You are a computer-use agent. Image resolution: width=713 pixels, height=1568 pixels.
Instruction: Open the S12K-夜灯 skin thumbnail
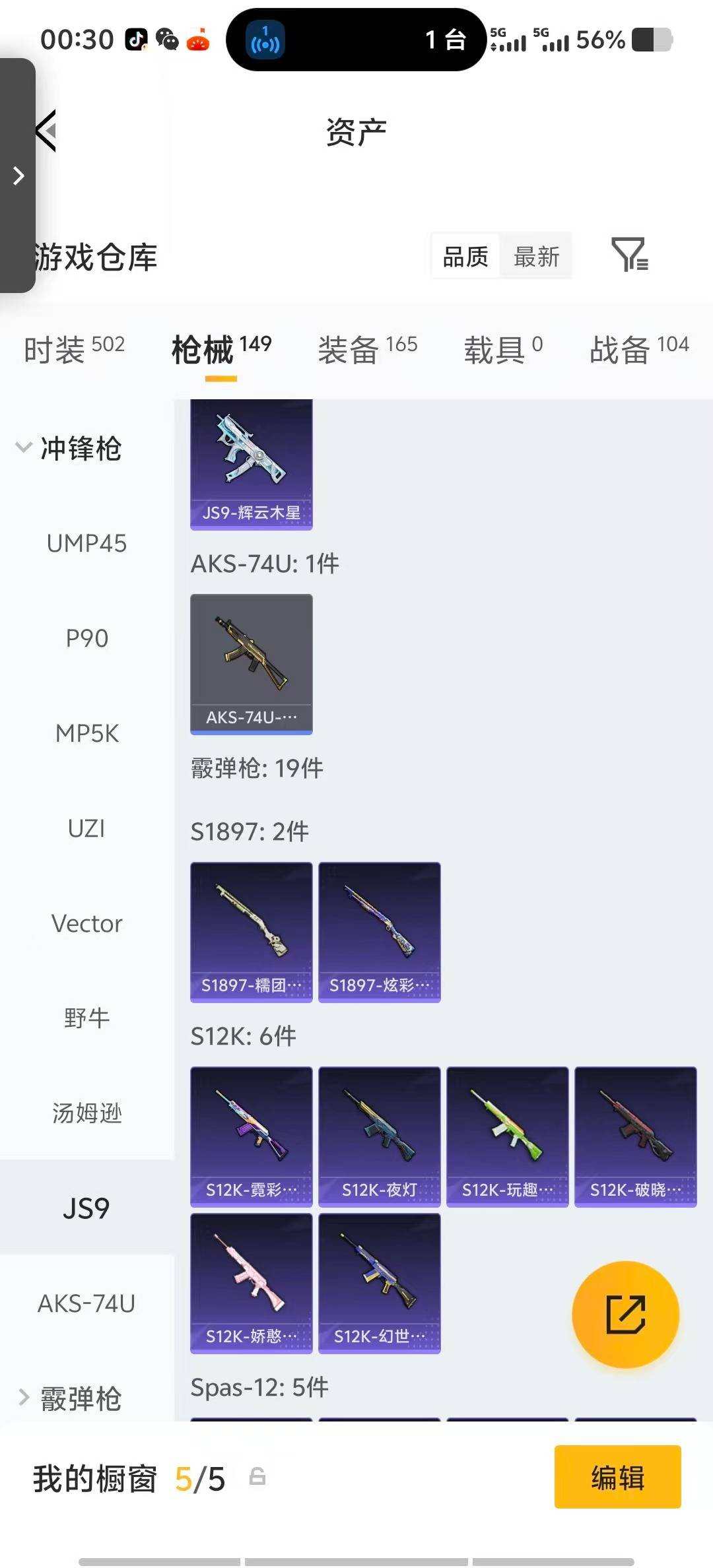click(379, 1136)
